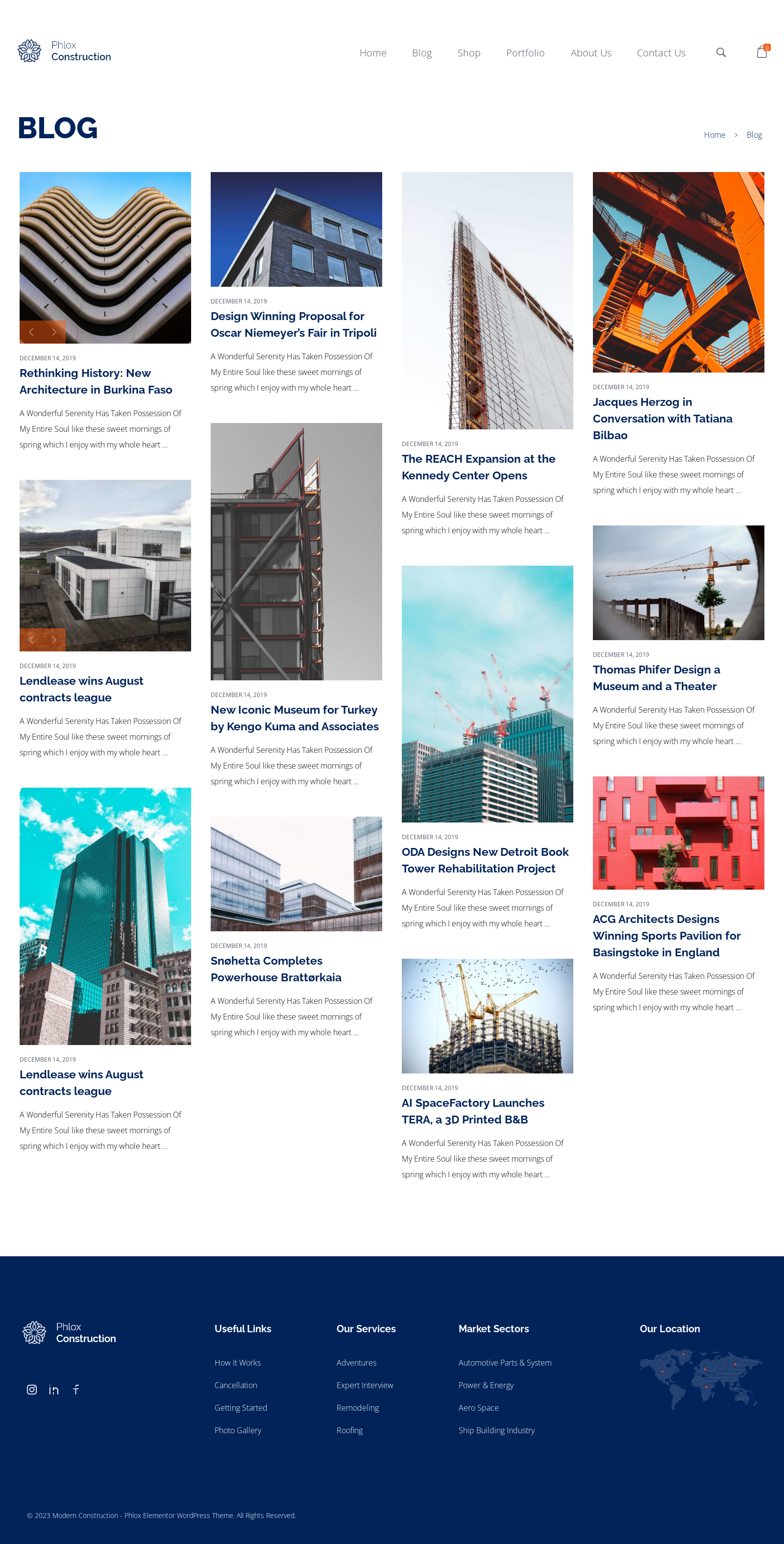Open the Snøhetta Powerhouse Brattørkaia image

(296, 873)
